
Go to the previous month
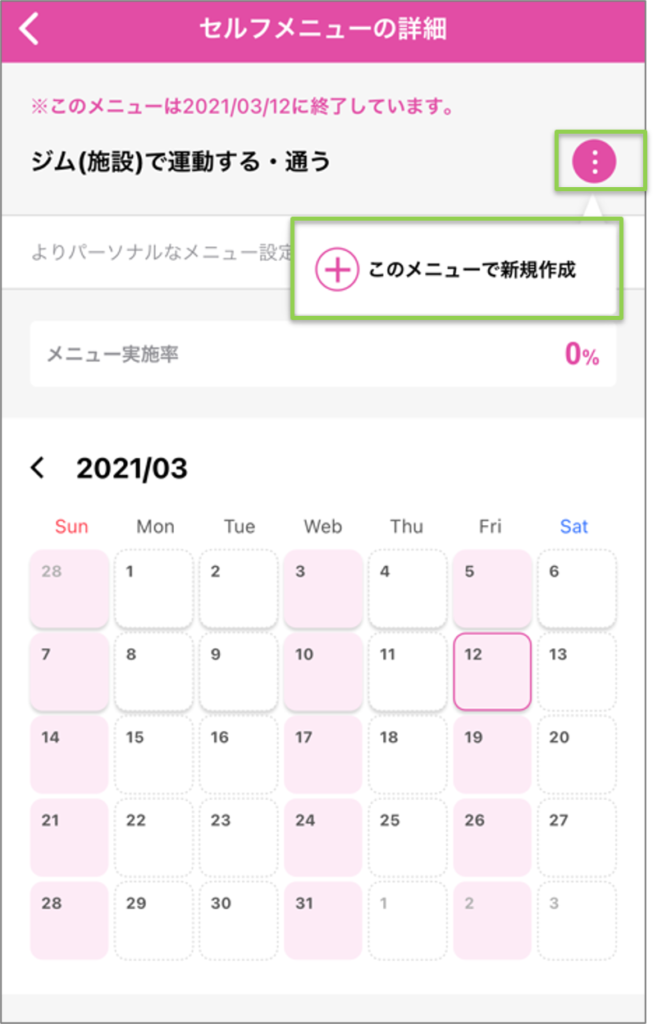(38, 467)
